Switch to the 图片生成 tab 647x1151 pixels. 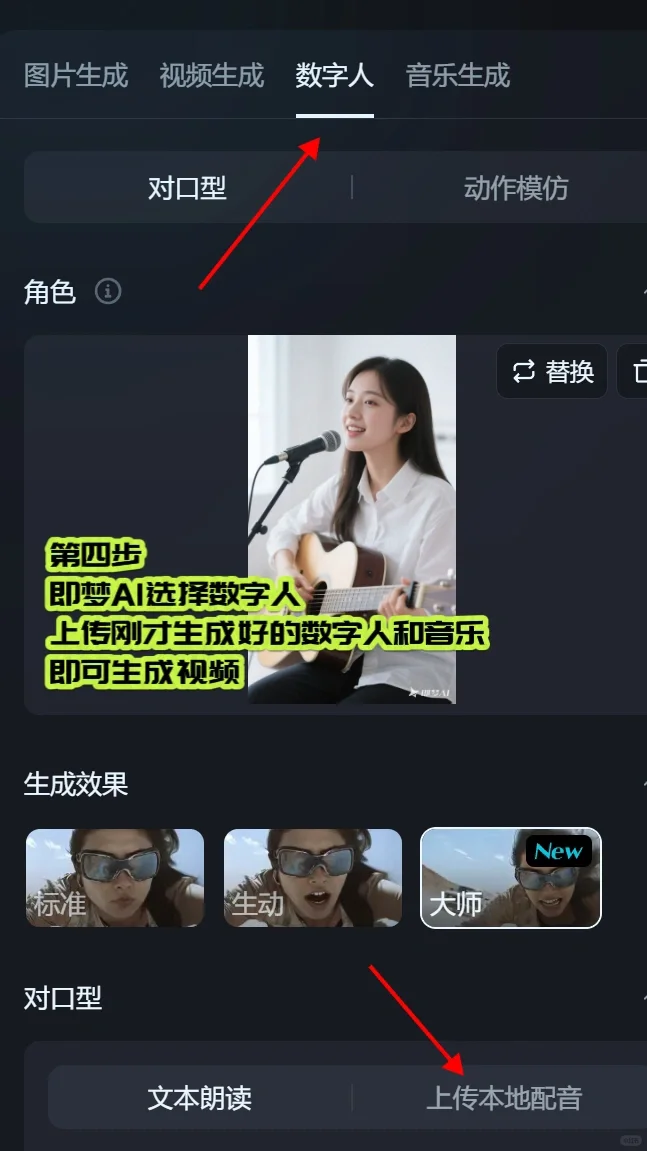click(x=76, y=75)
